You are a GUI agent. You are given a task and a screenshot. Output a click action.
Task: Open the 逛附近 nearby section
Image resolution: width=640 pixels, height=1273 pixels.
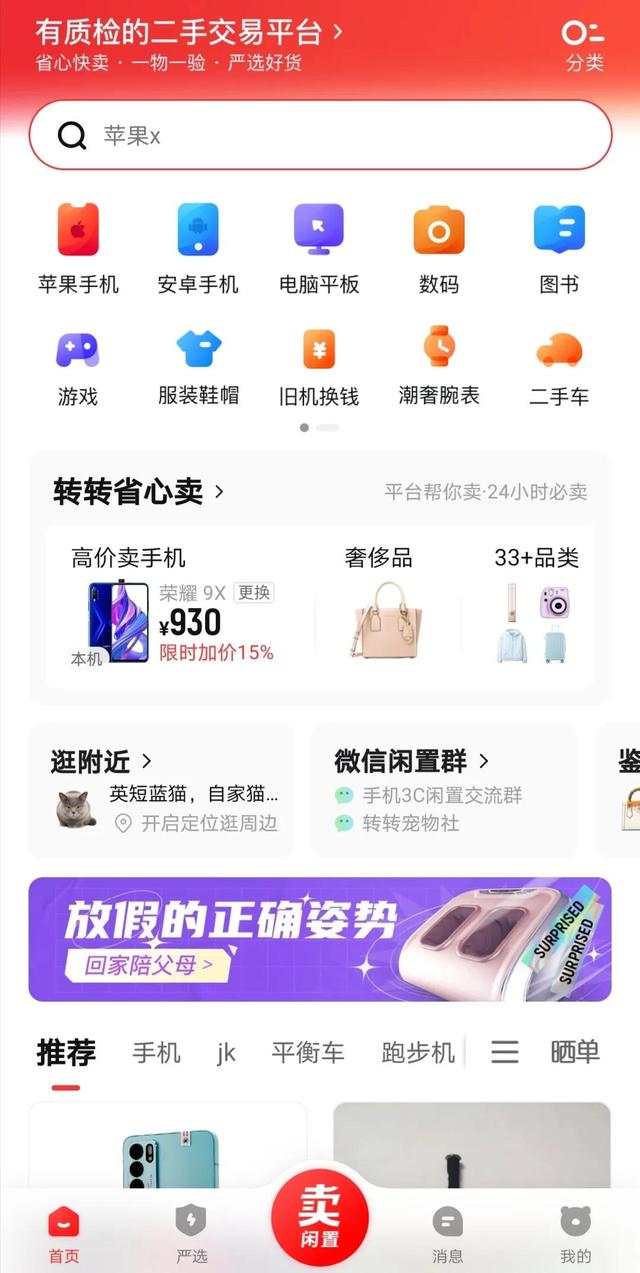(x=101, y=762)
